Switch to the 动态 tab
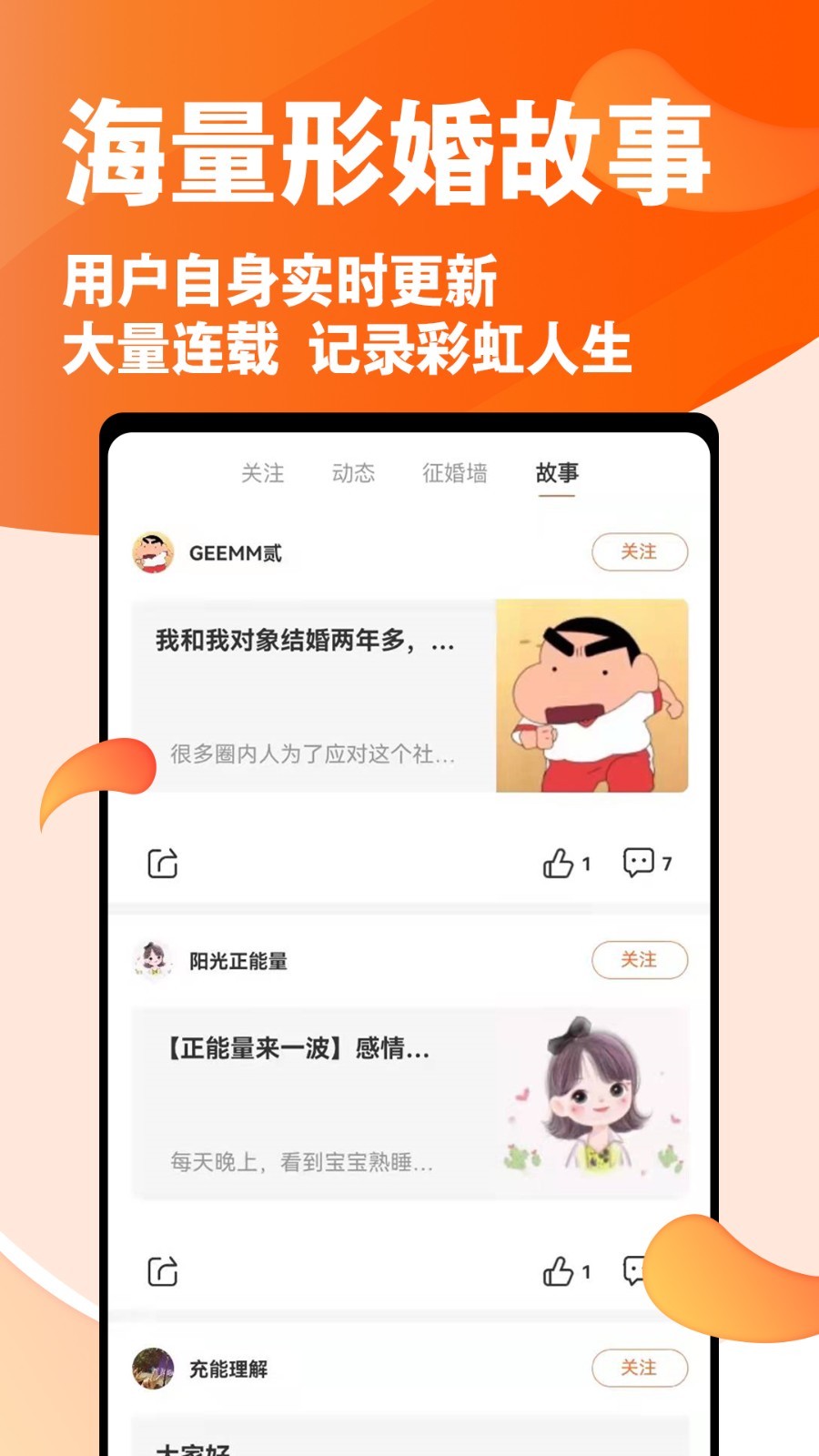Viewport: 819px width, 1456px height. tap(355, 474)
